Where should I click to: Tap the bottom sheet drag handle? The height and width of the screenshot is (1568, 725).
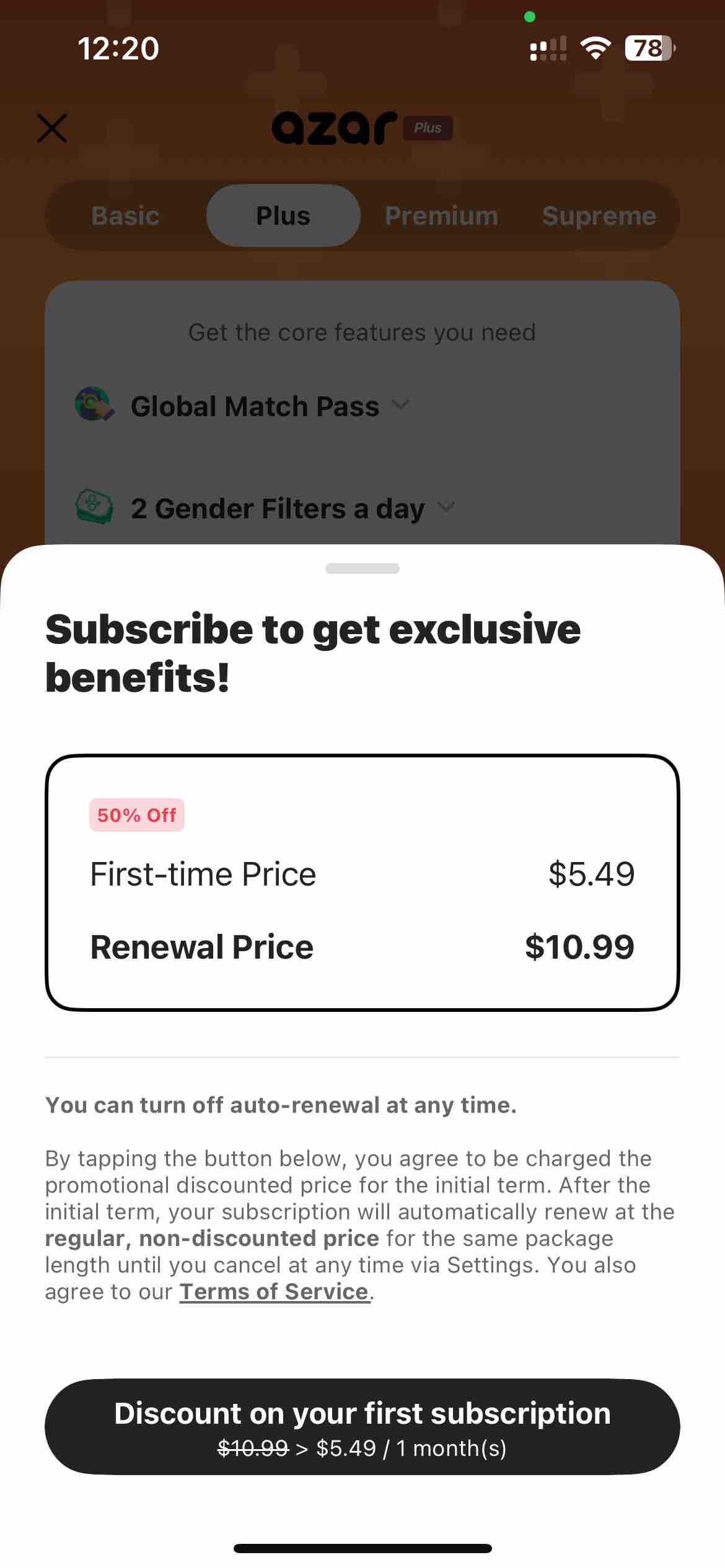(362, 568)
